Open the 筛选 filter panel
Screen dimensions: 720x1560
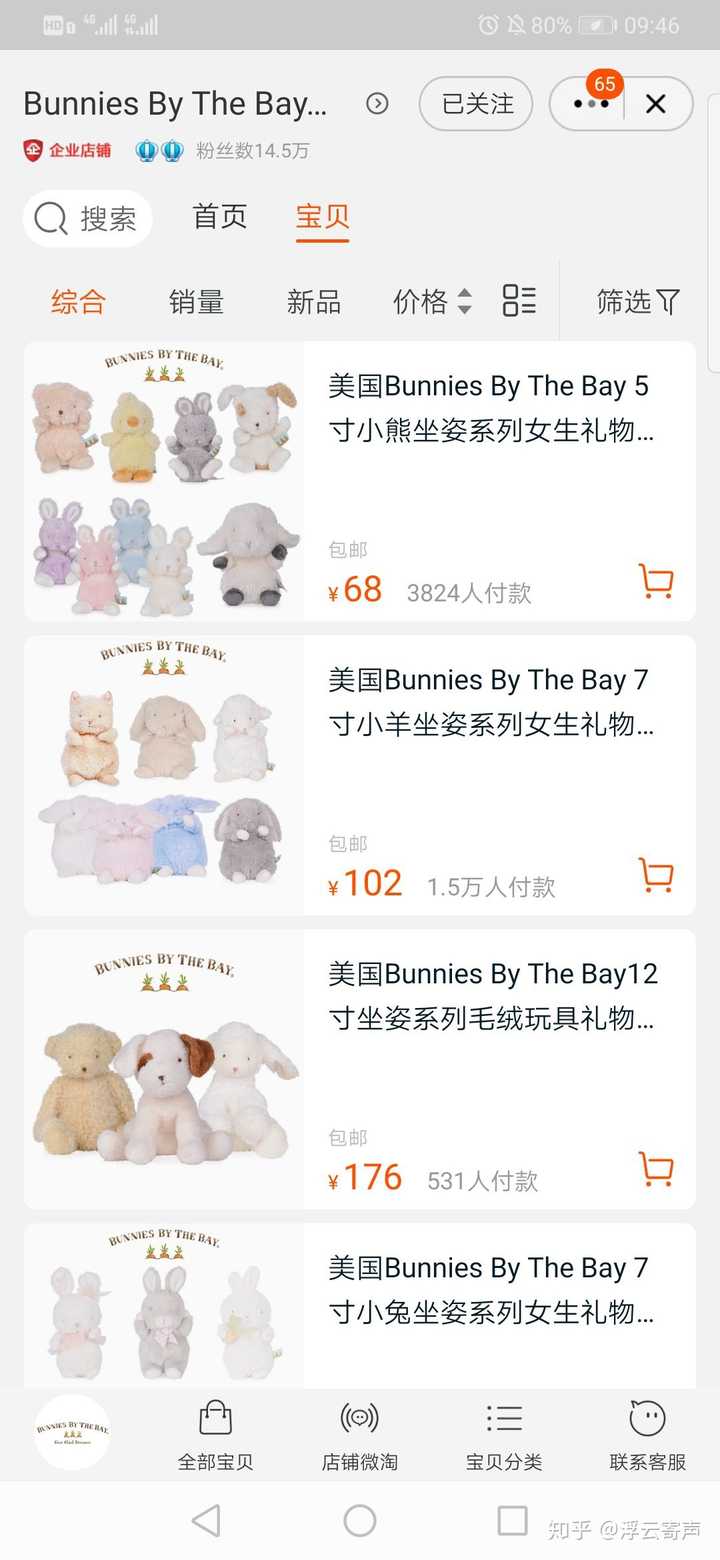coord(637,302)
